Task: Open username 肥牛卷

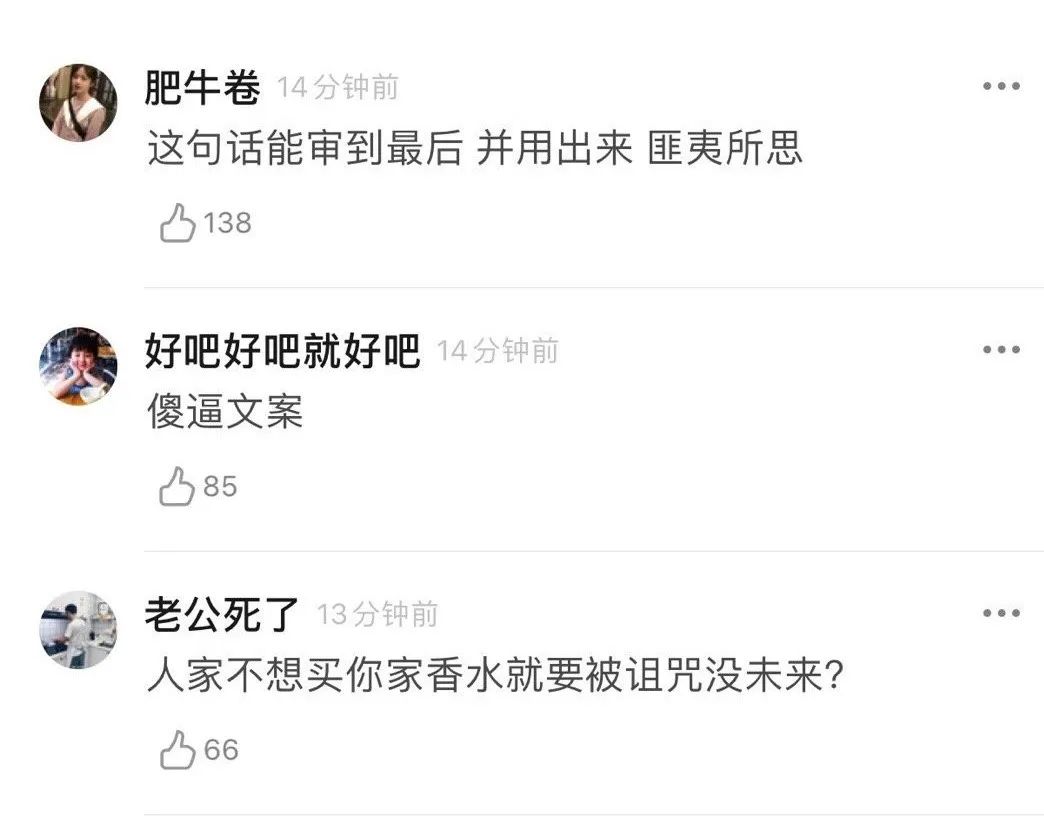Action: pos(203,88)
